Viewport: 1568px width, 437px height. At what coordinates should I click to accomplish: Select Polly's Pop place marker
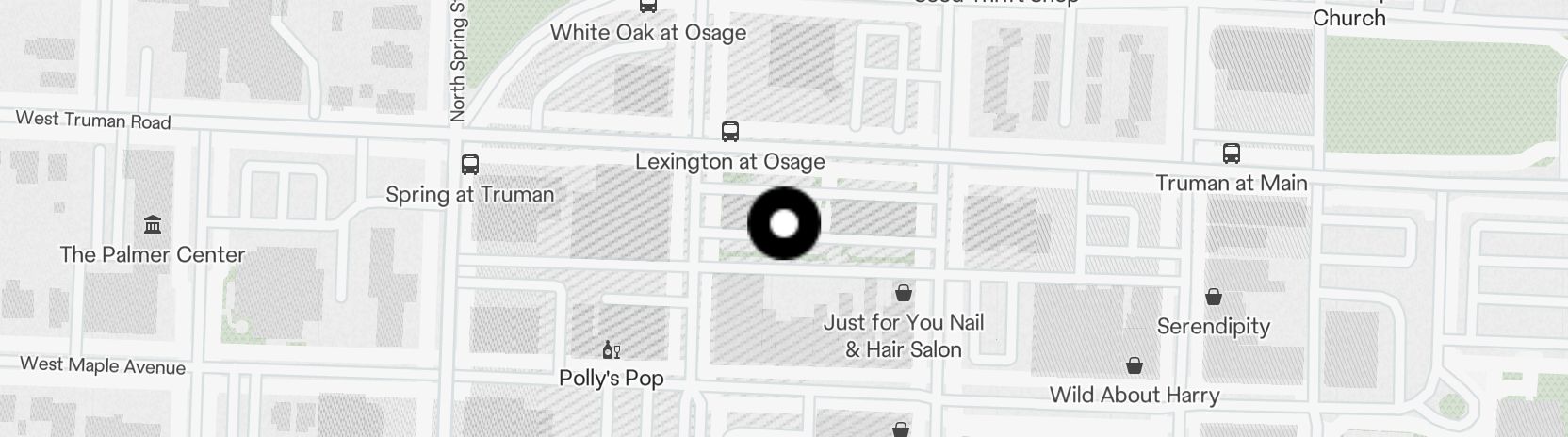pyautogui.click(x=612, y=351)
